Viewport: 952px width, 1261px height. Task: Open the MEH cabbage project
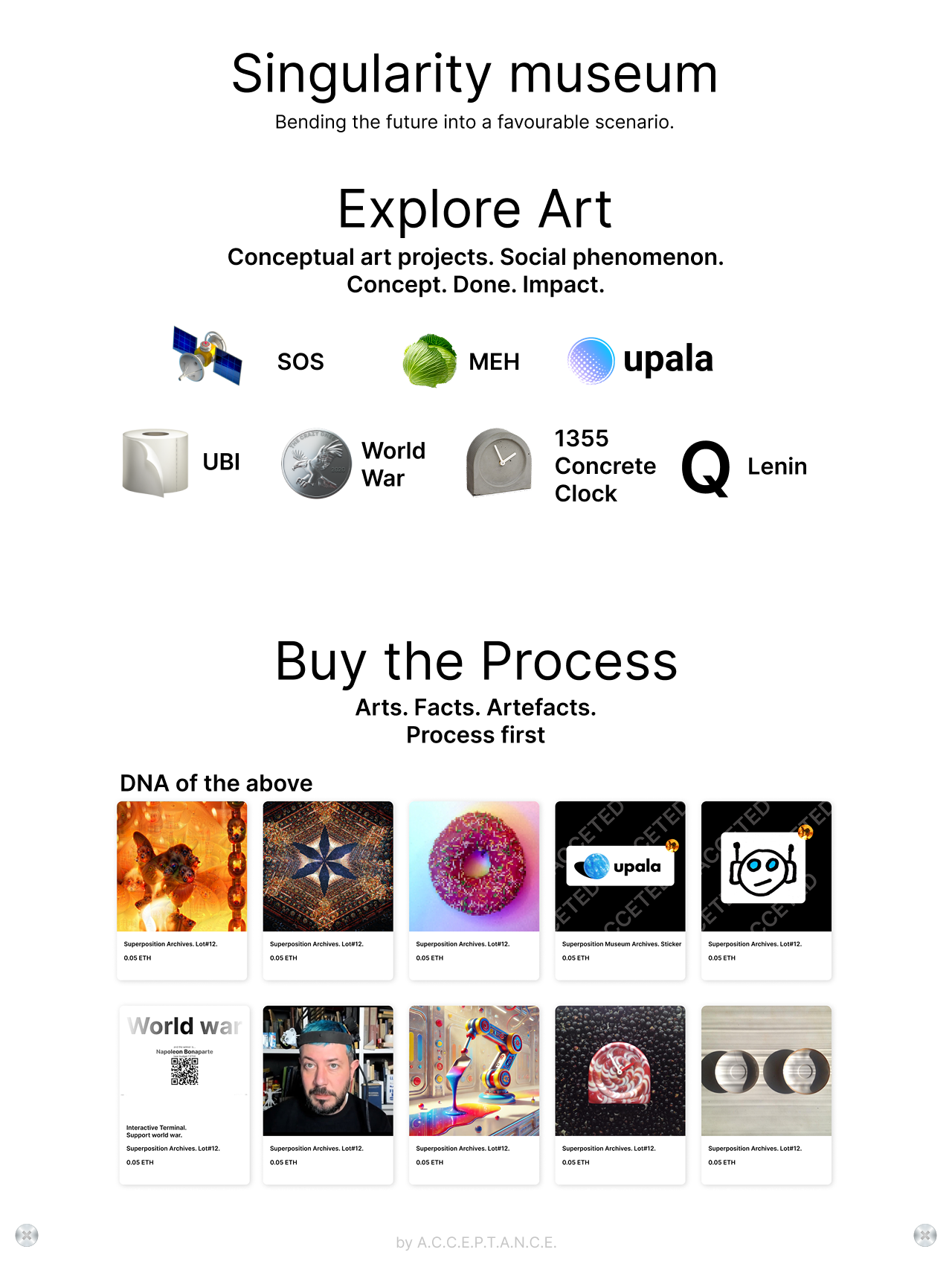[x=461, y=361]
